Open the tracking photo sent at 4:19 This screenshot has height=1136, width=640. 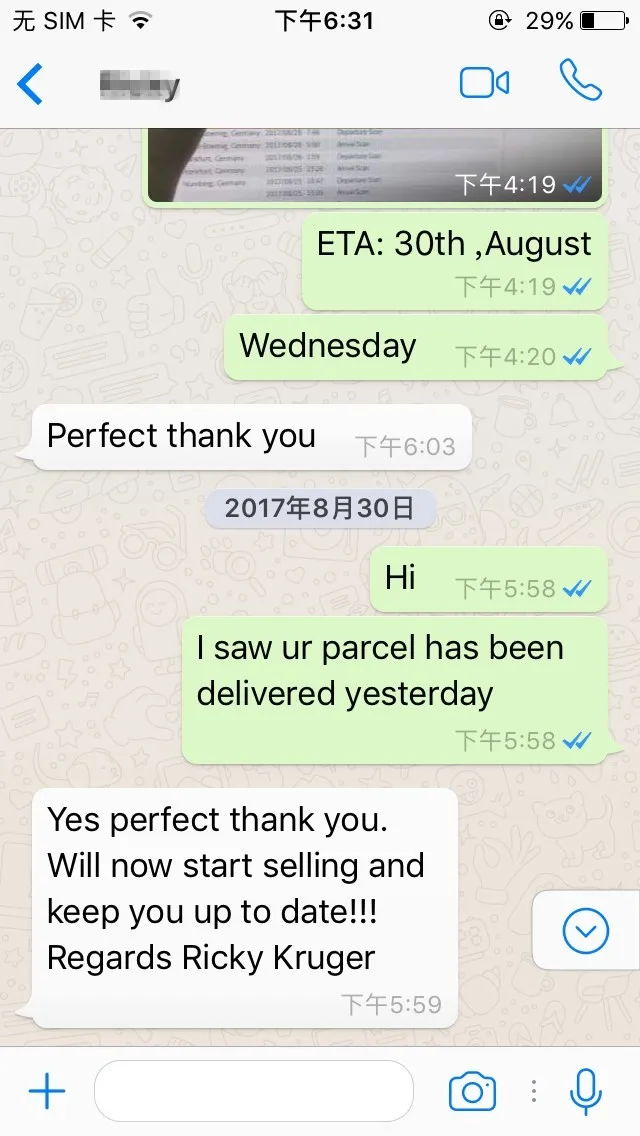tap(375, 165)
